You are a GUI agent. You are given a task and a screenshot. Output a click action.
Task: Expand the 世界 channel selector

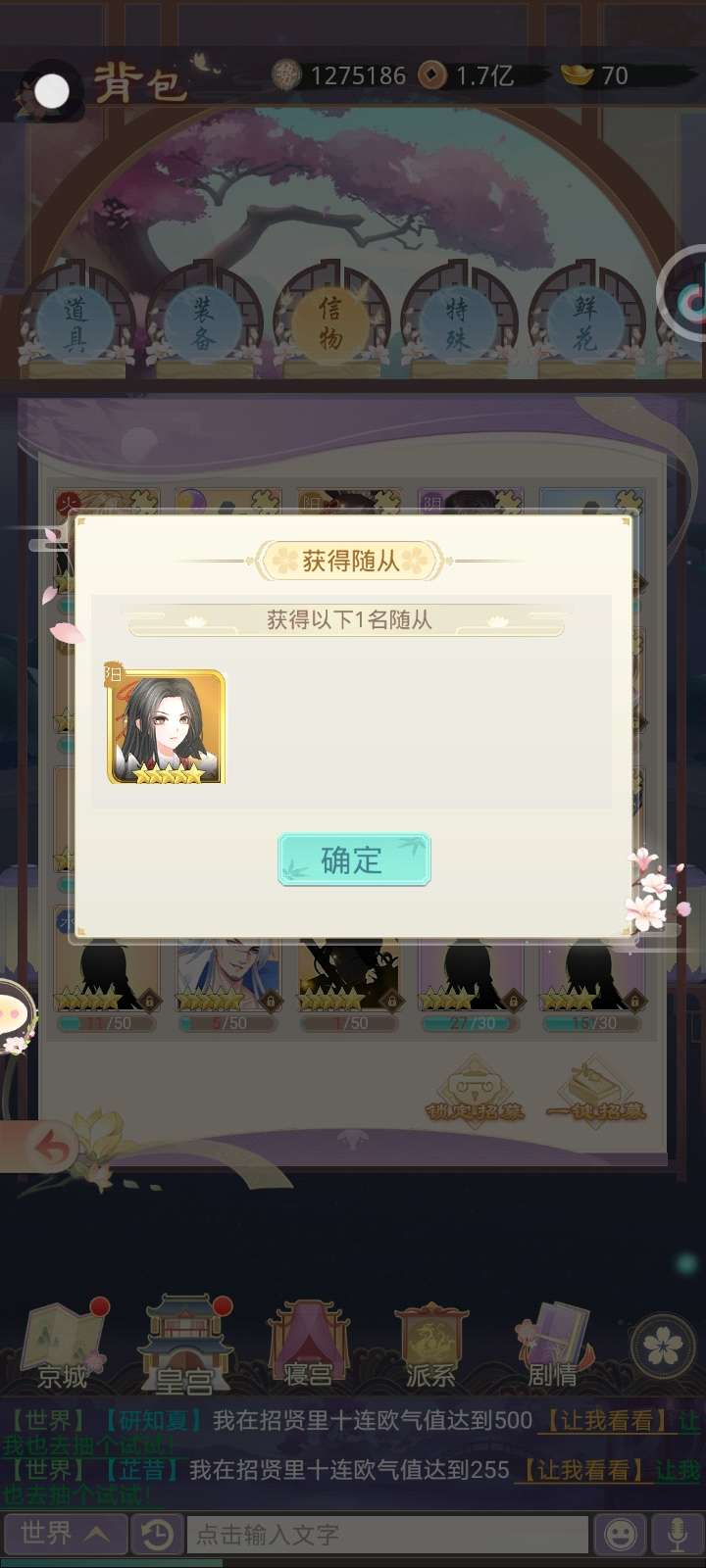point(65,1535)
